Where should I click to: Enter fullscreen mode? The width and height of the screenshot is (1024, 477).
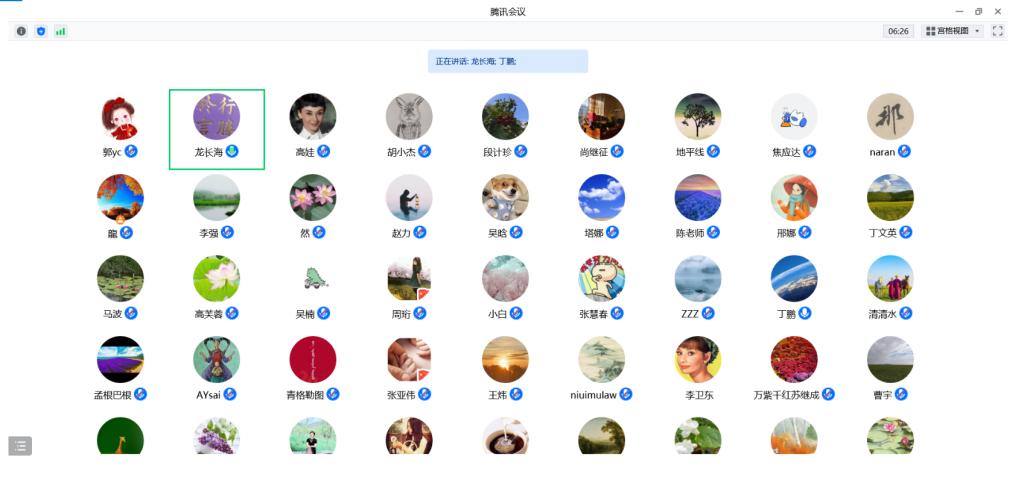tap(997, 31)
